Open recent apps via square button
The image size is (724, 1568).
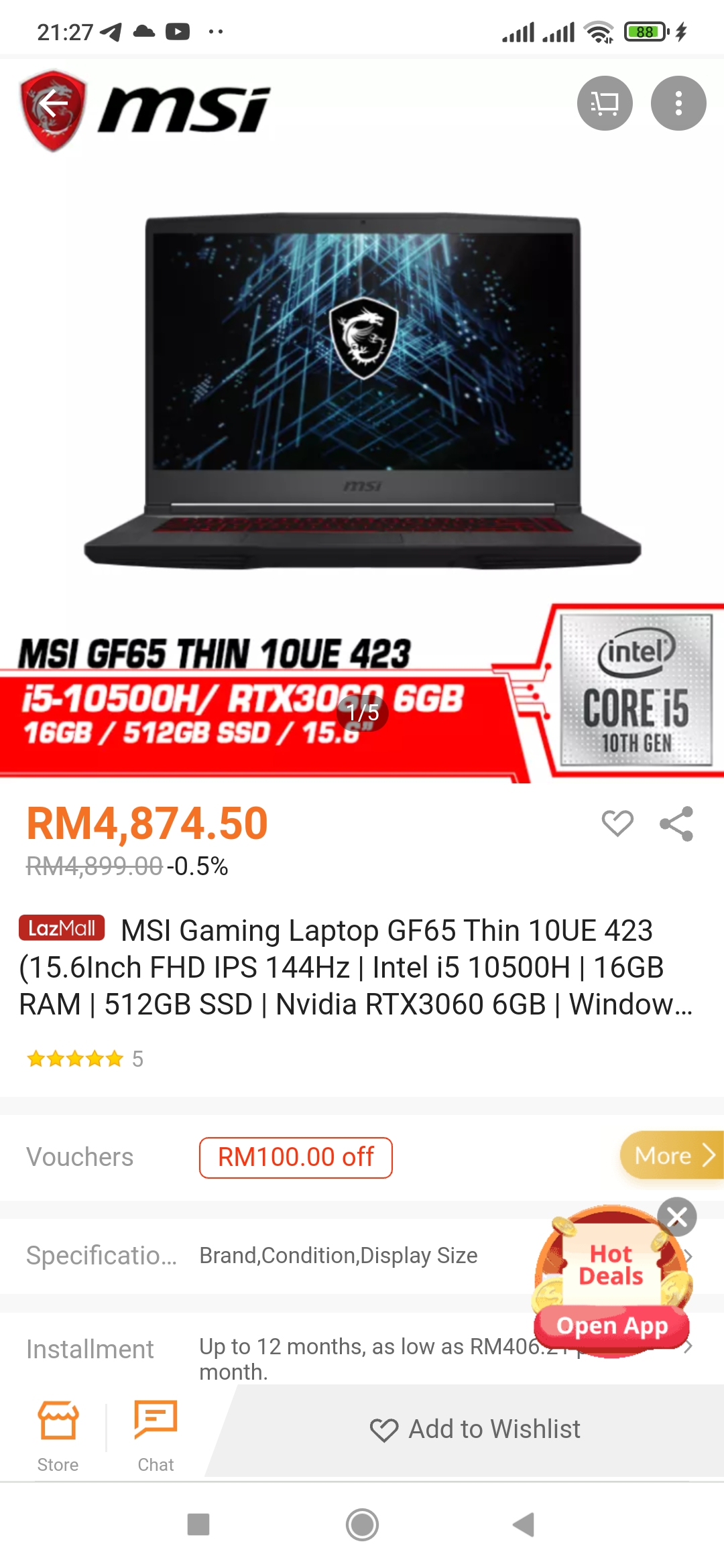point(199,1525)
